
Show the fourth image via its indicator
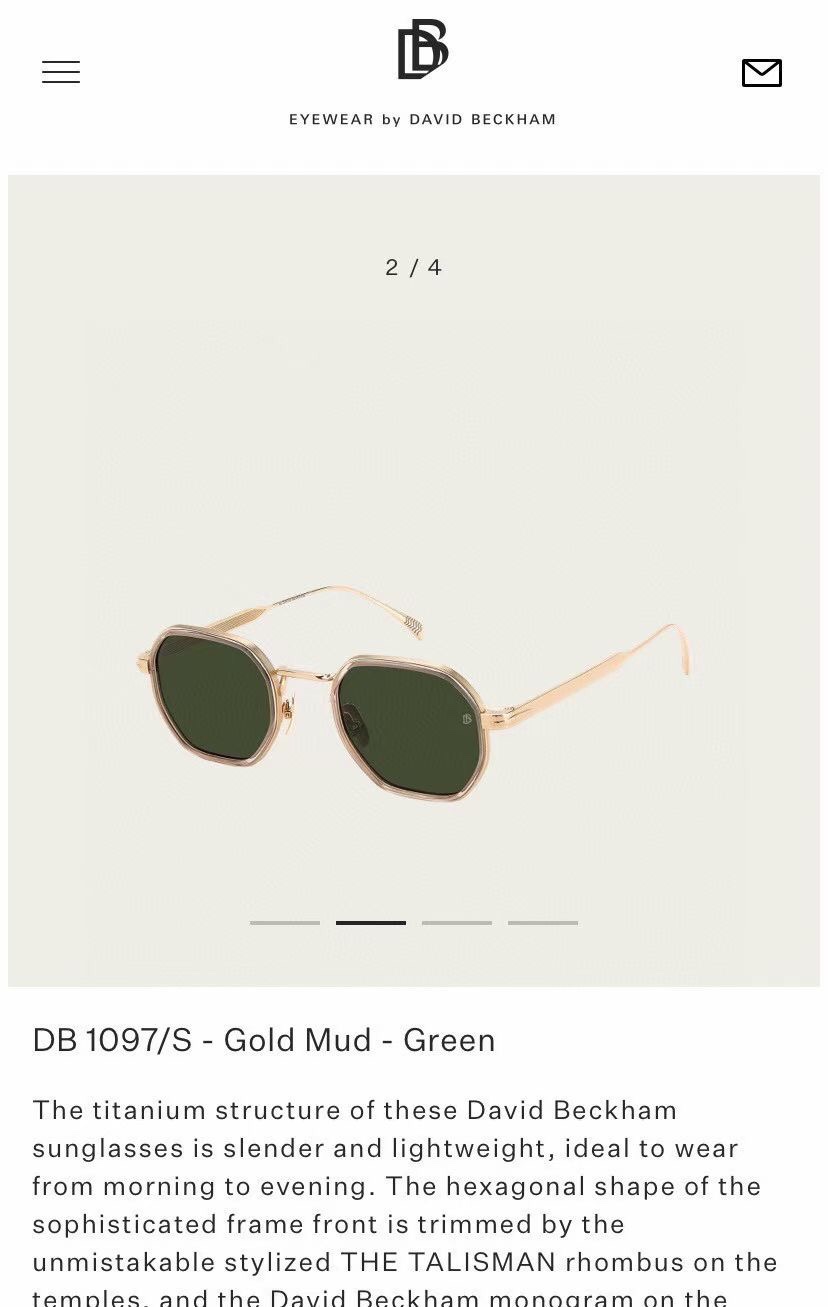point(543,922)
